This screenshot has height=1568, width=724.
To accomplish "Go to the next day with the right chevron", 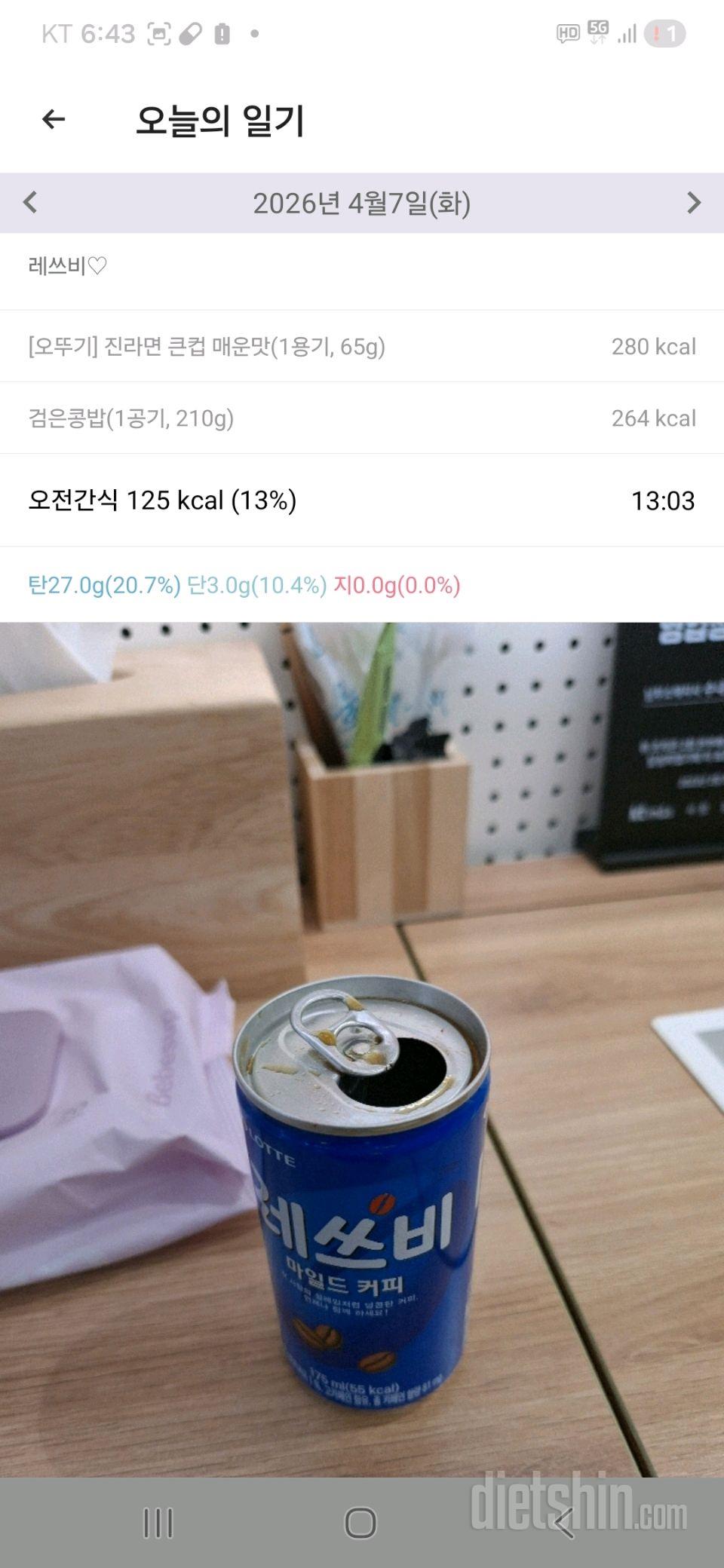I will pos(694,204).
